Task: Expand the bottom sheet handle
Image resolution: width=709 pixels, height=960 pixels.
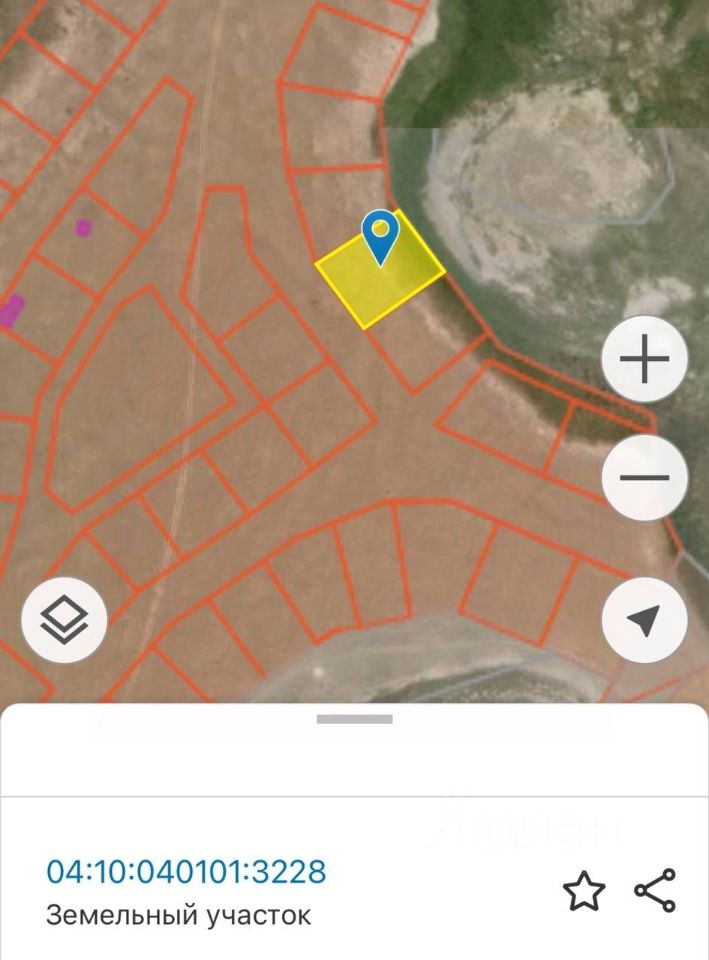Action: (354, 719)
